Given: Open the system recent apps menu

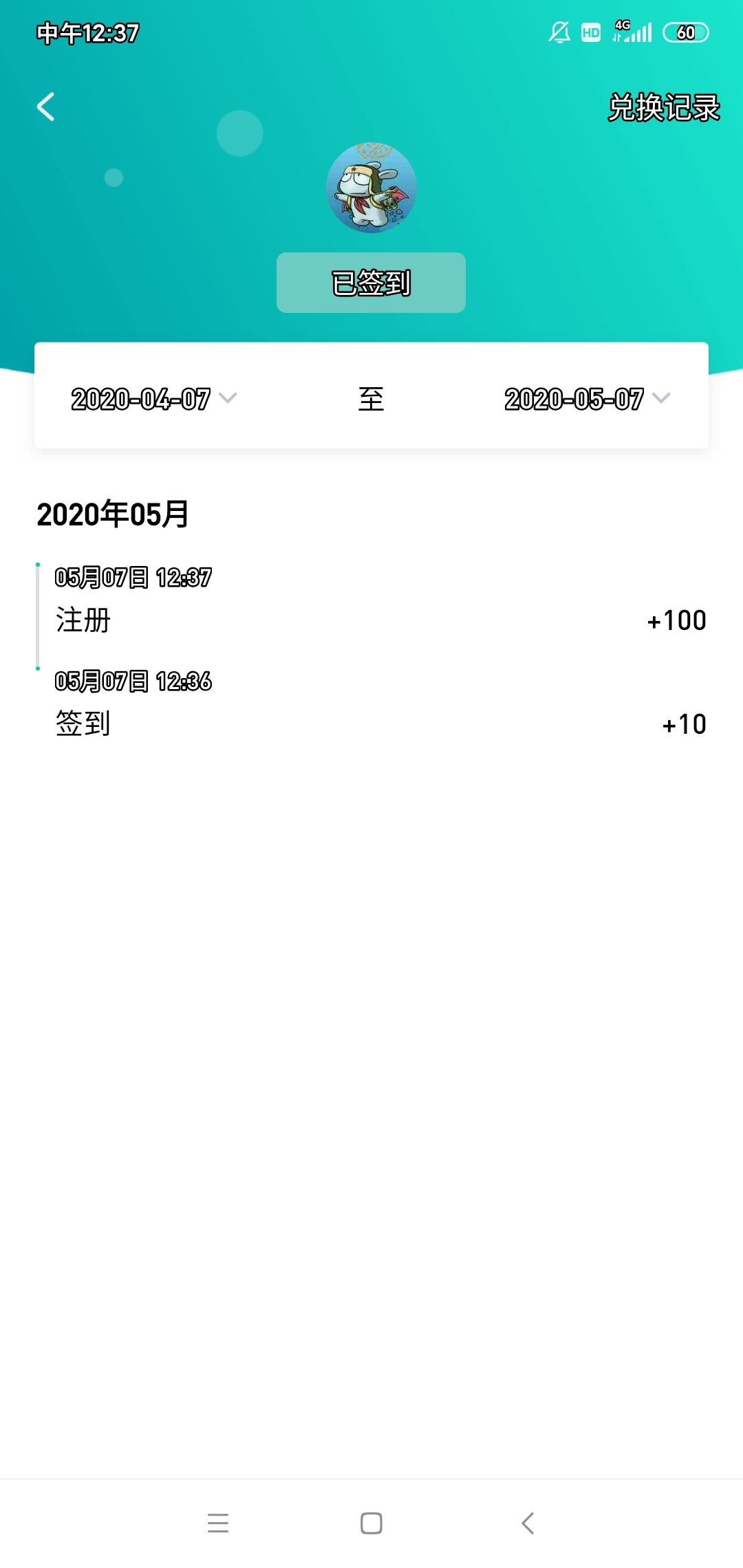Looking at the screenshot, I should tap(218, 1523).
